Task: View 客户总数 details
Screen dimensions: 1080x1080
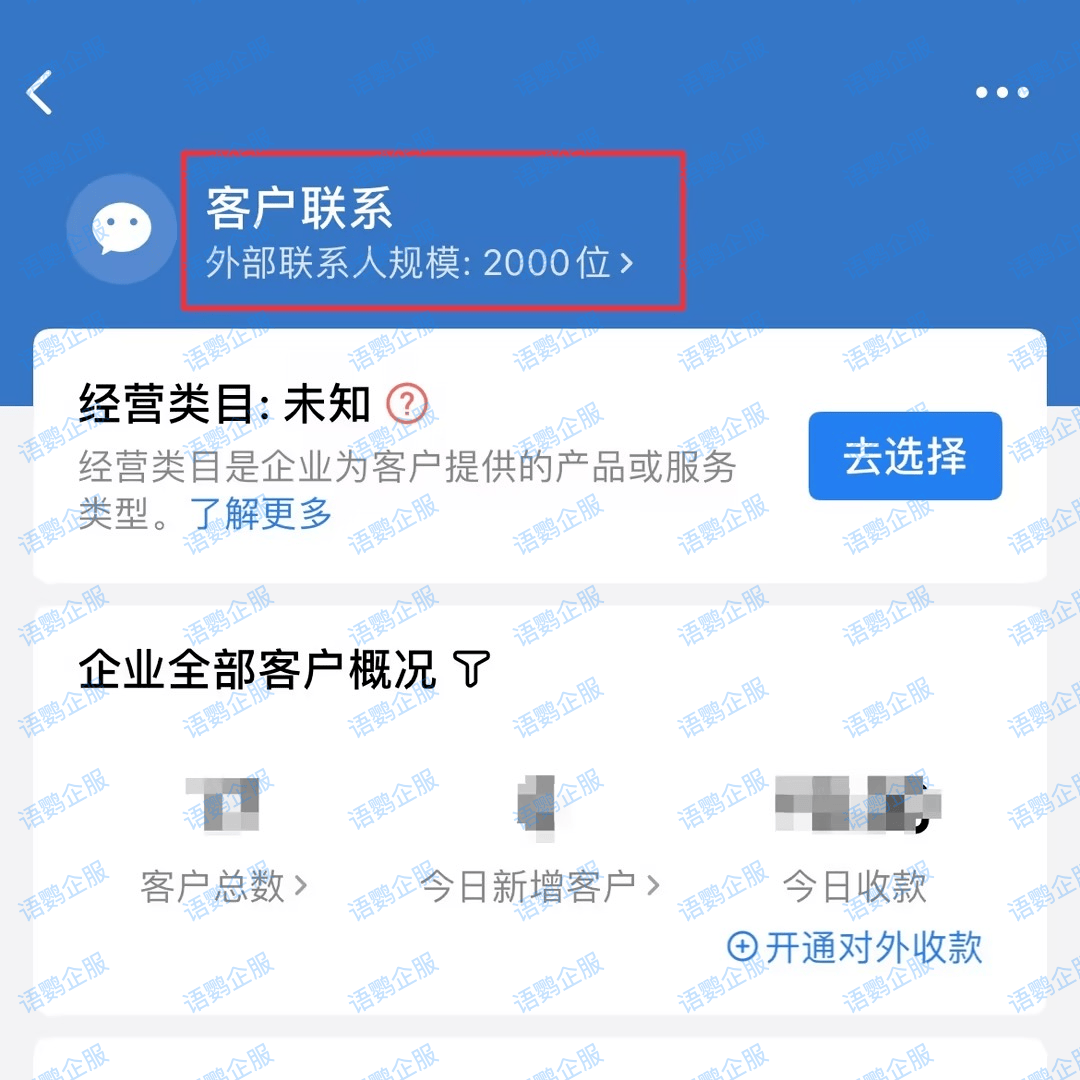Action: 224,886
